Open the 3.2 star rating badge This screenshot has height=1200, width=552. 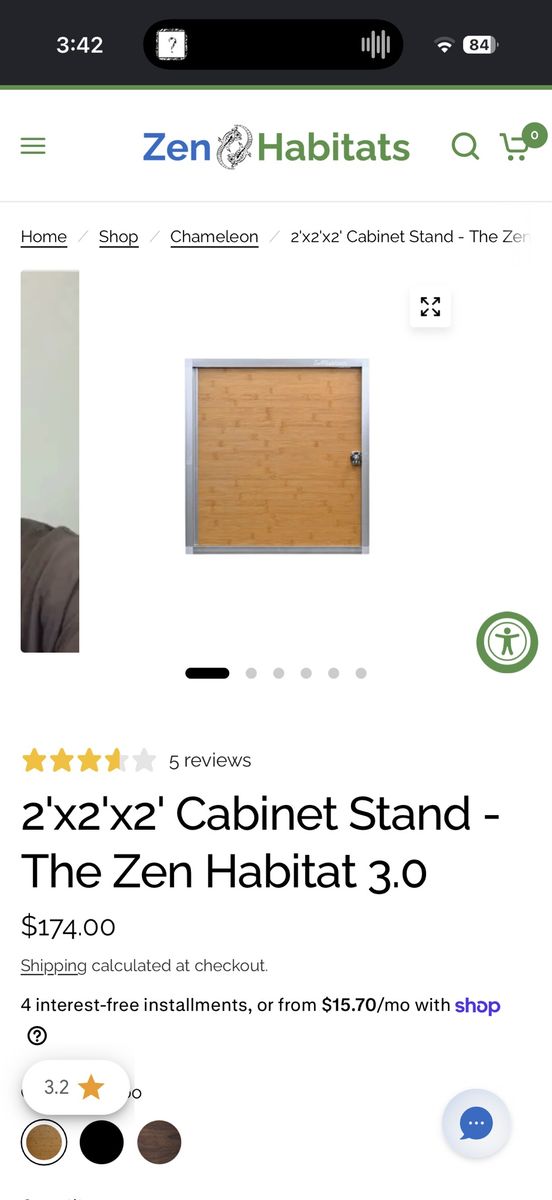click(x=75, y=1087)
